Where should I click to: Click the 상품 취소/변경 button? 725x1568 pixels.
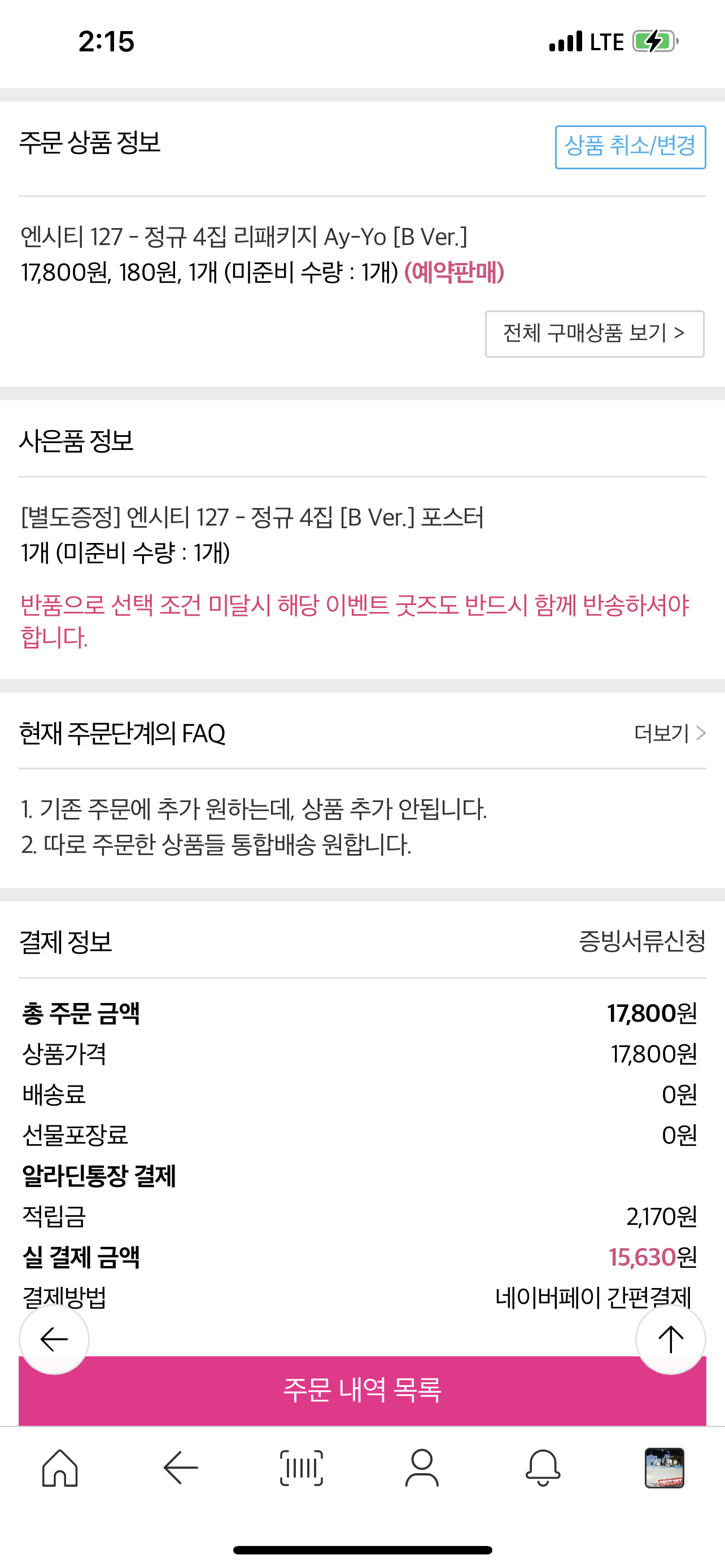coord(631,146)
